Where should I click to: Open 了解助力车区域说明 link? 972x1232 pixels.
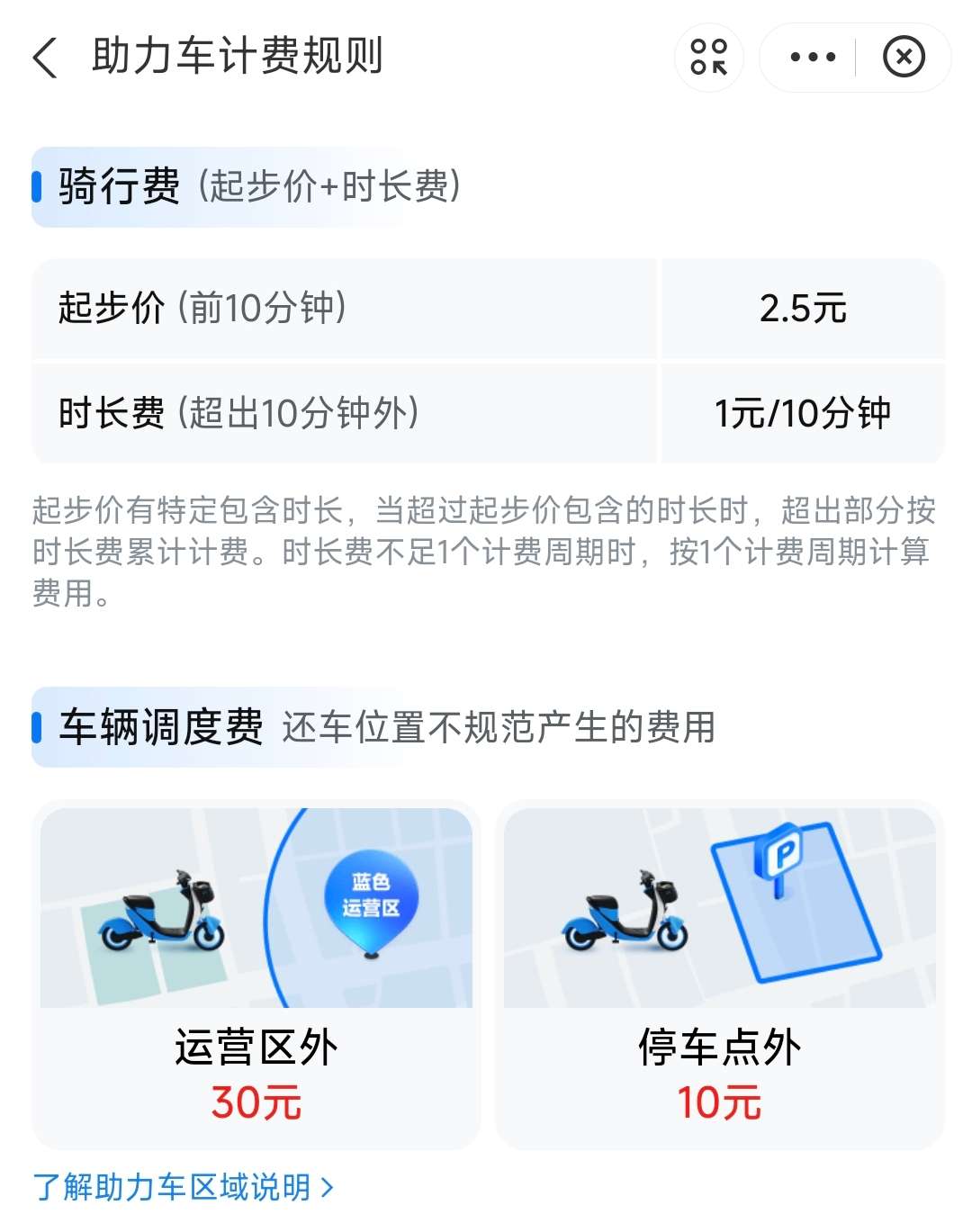pos(183,1187)
